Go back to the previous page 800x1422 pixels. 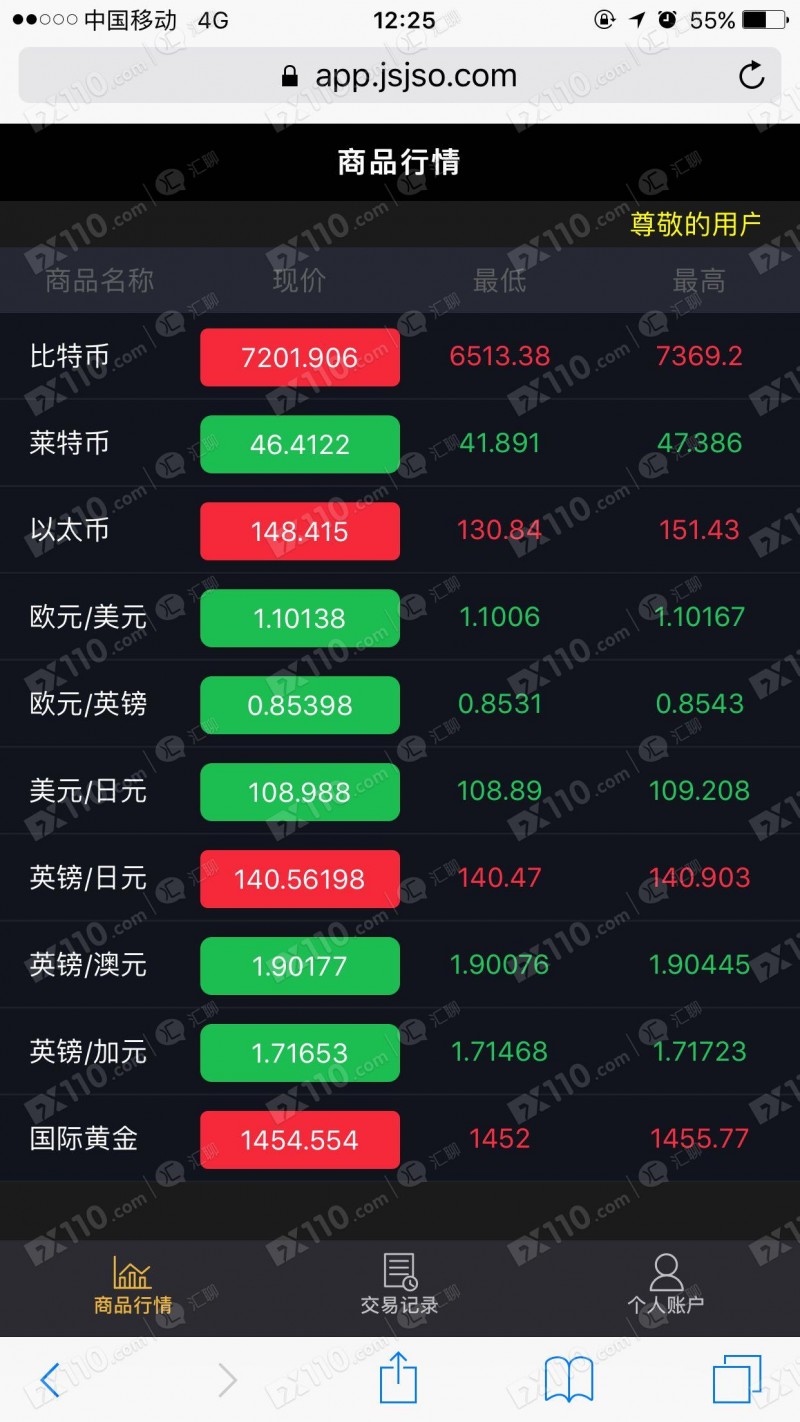(x=51, y=1381)
